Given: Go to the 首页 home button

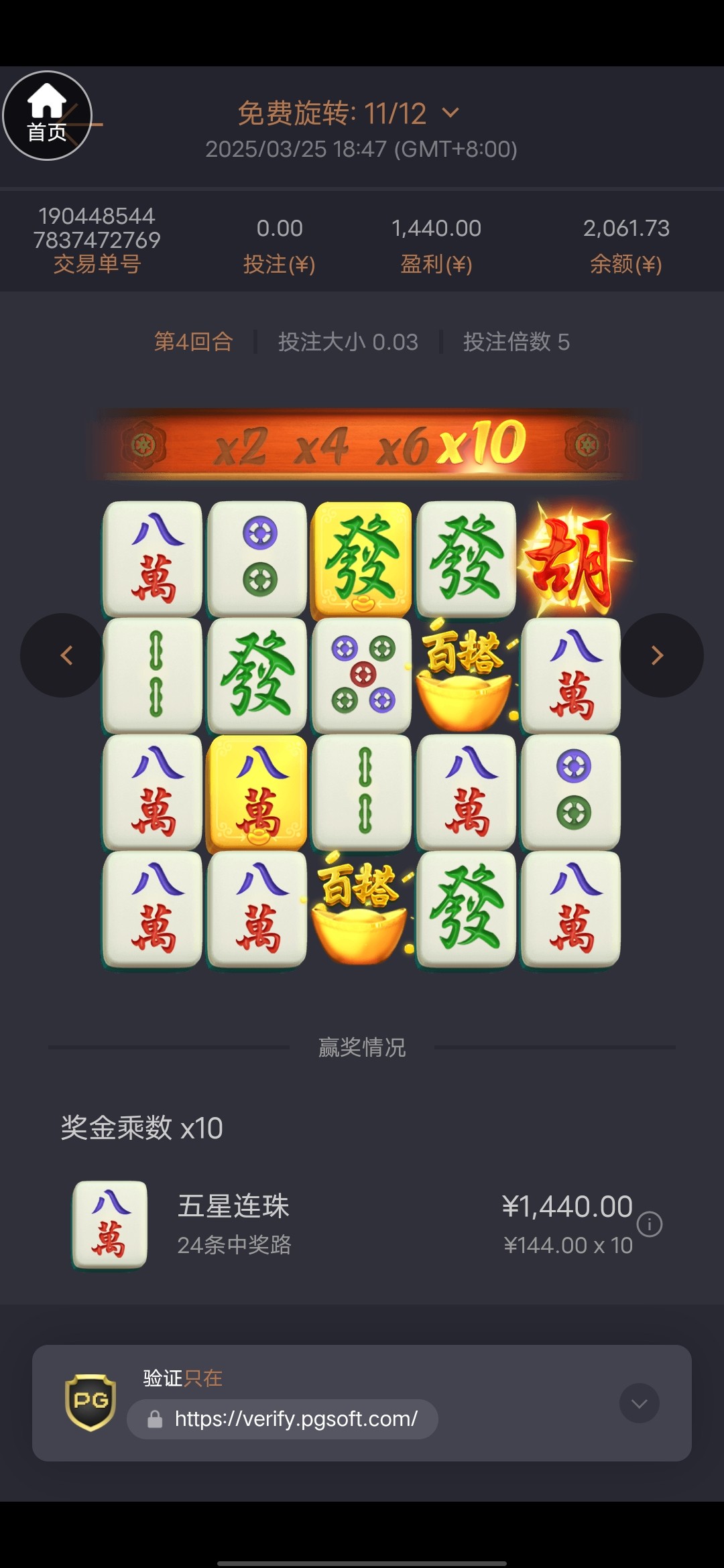Looking at the screenshot, I should click(47, 115).
